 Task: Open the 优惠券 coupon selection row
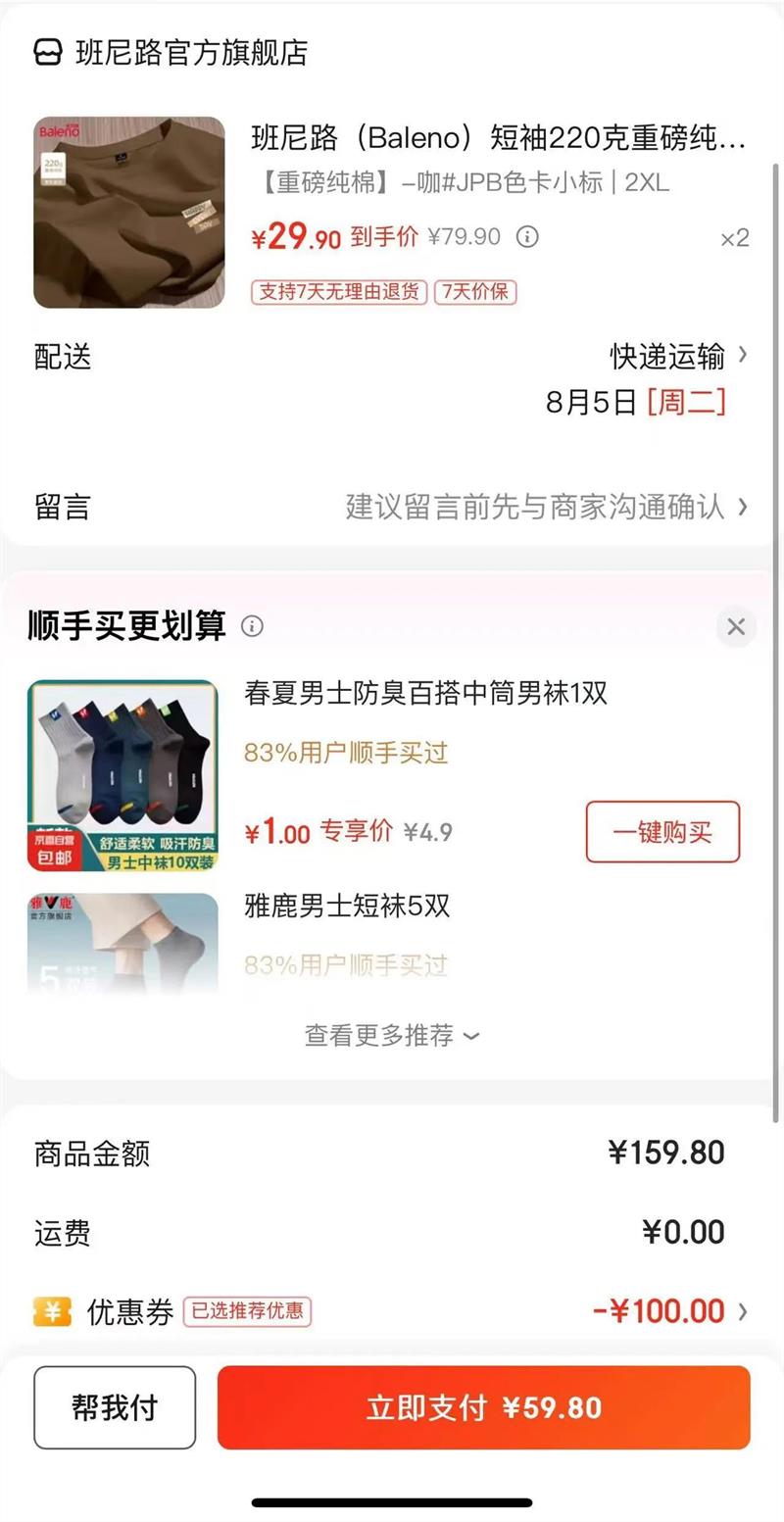click(x=392, y=1311)
